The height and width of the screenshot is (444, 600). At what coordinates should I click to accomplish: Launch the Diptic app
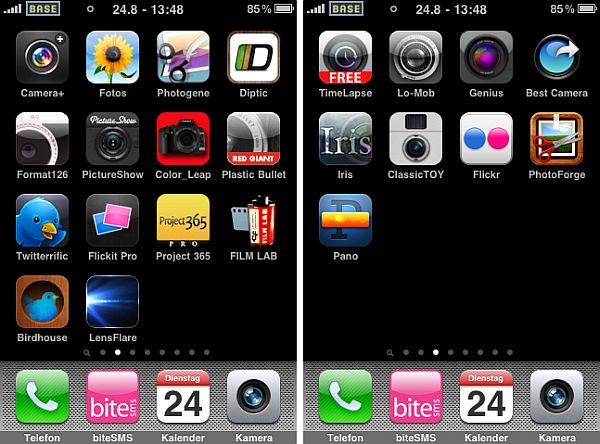(254, 57)
